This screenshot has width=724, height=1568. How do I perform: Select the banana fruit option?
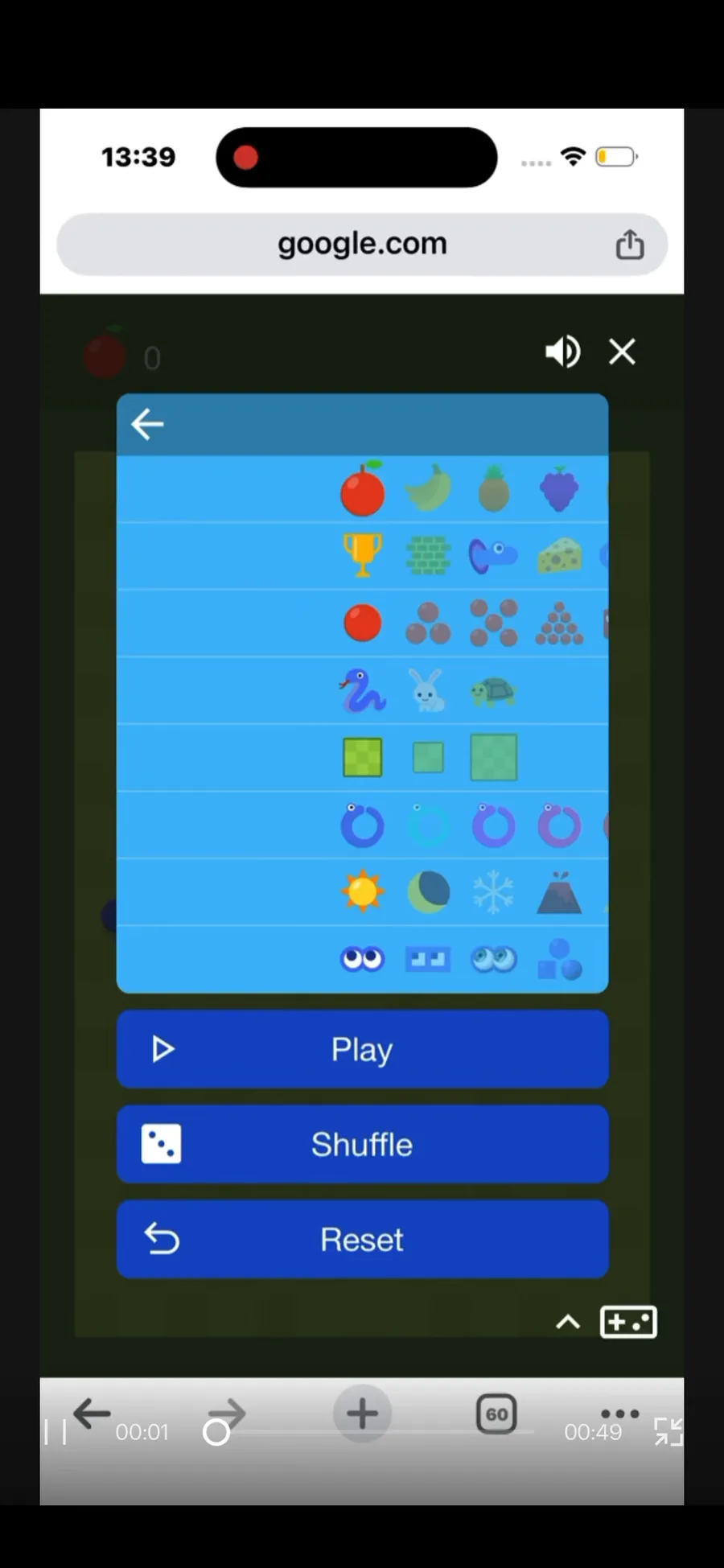pyautogui.click(x=428, y=489)
